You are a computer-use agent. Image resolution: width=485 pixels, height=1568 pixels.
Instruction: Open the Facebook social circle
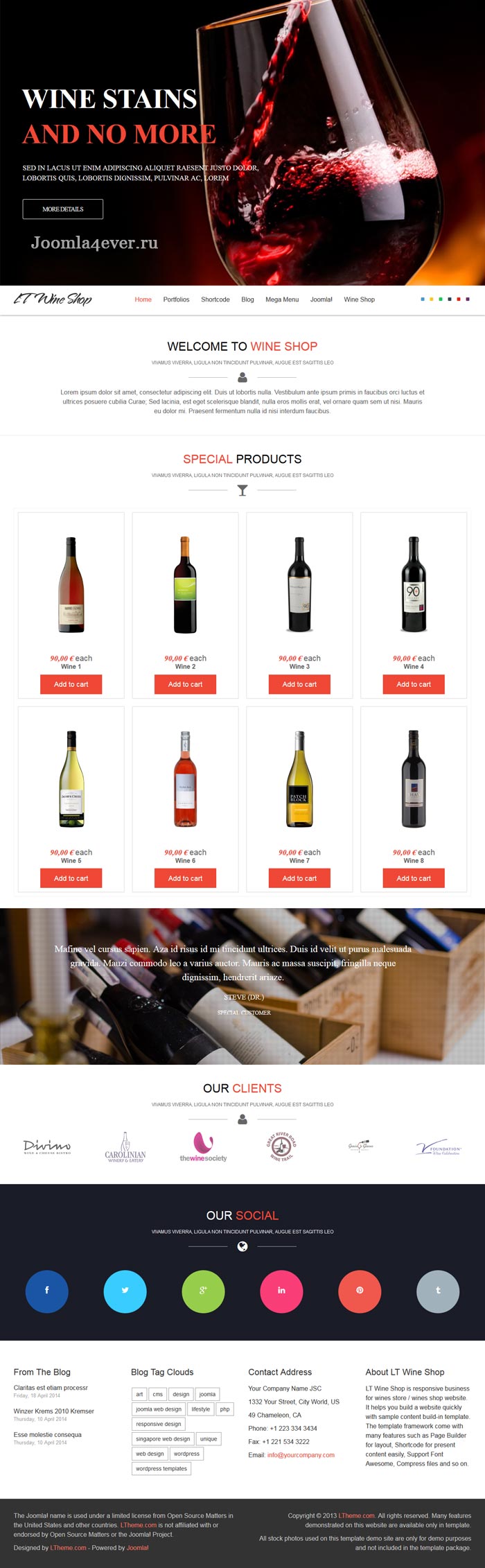point(47,1290)
